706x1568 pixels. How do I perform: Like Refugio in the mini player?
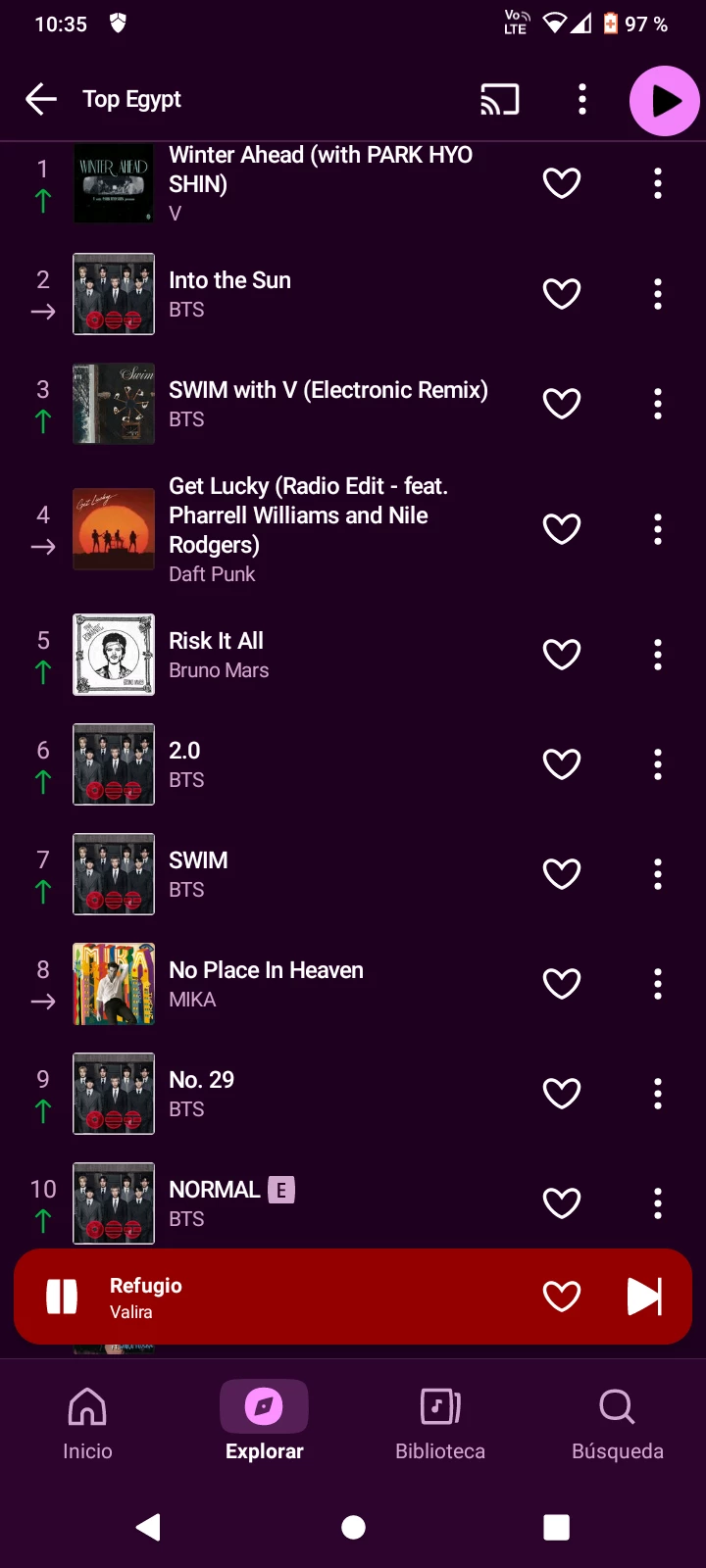562,1297
